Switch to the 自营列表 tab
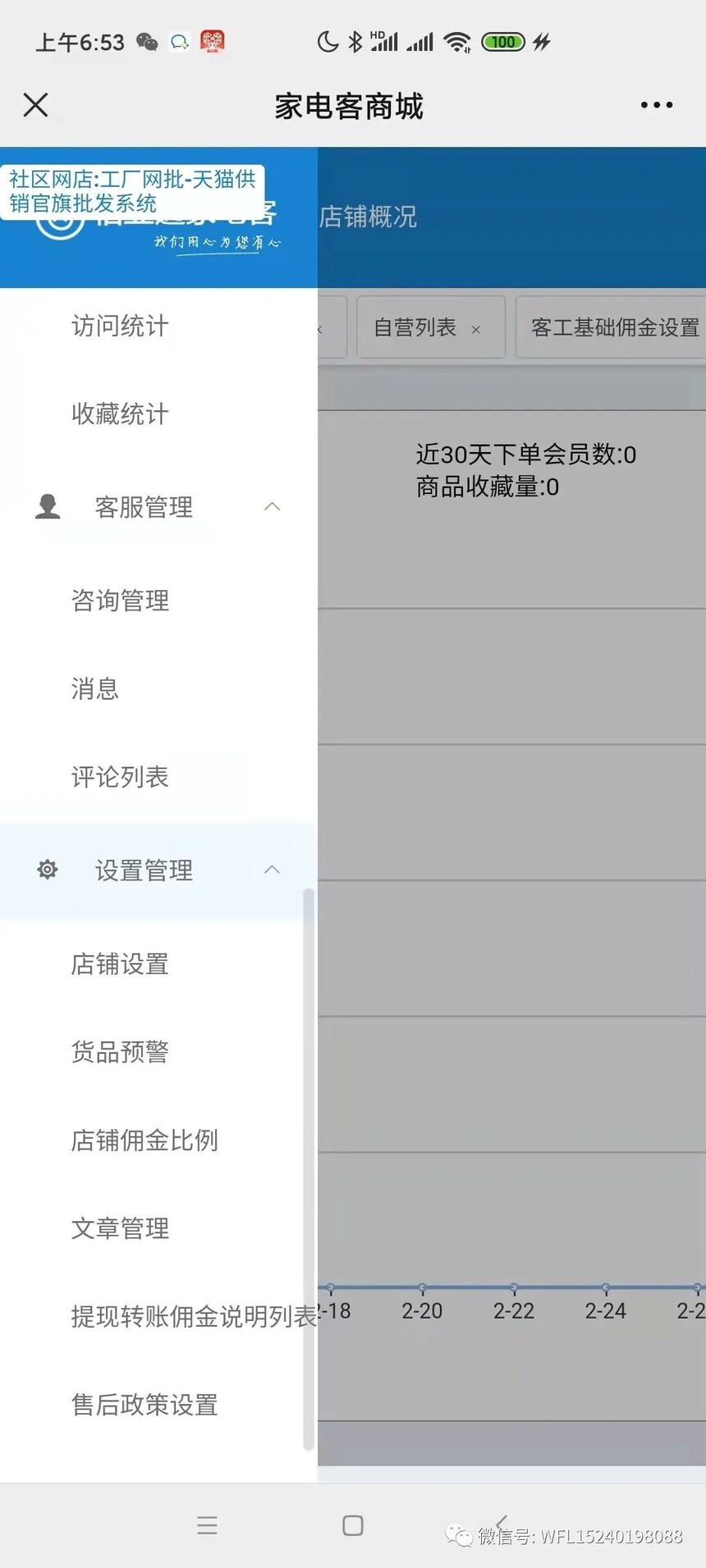This screenshot has width=706, height=1568. point(415,327)
